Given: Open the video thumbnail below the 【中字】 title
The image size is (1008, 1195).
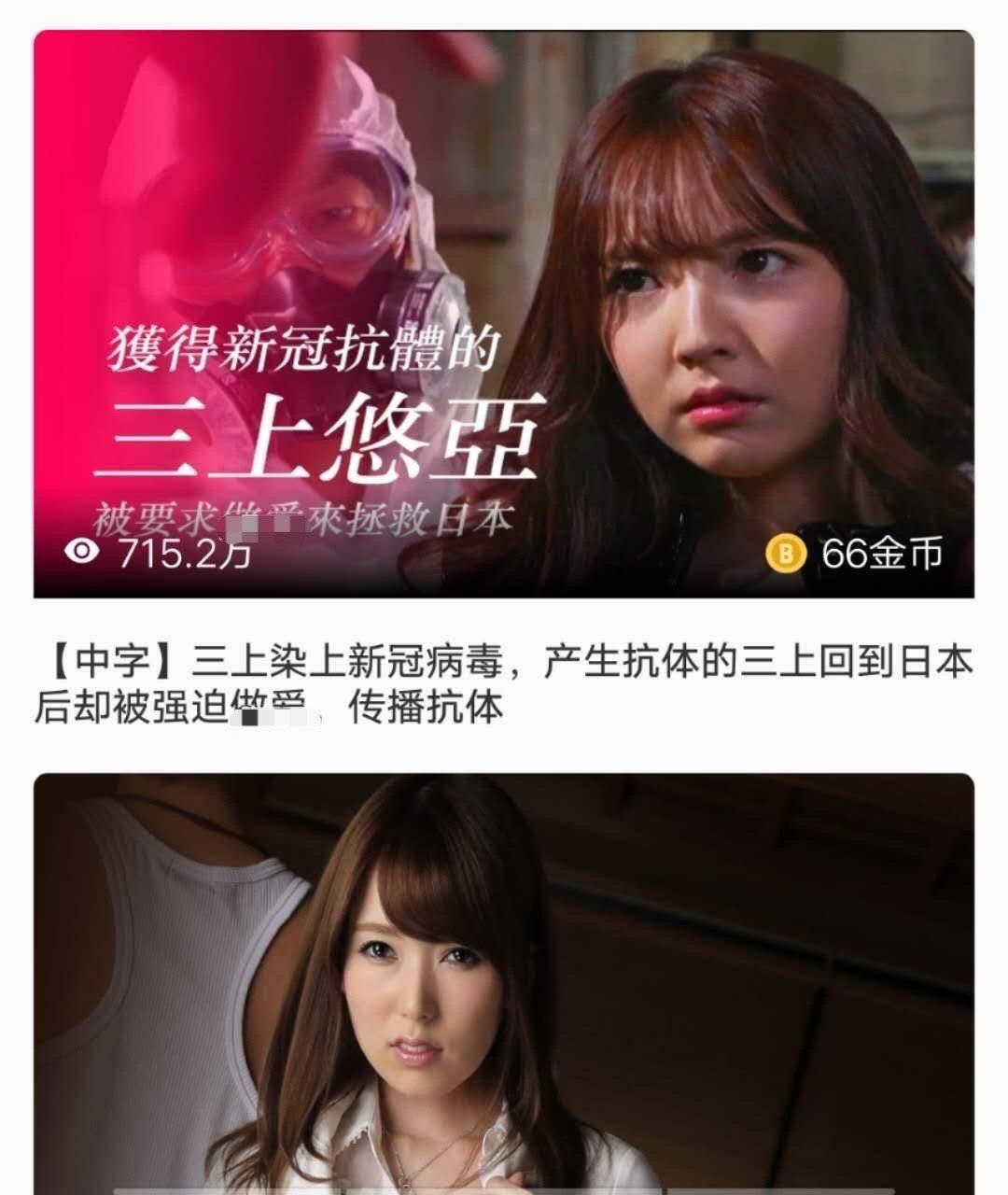Looking at the screenshot, I should pyautogui.click(x=504, y=982).
